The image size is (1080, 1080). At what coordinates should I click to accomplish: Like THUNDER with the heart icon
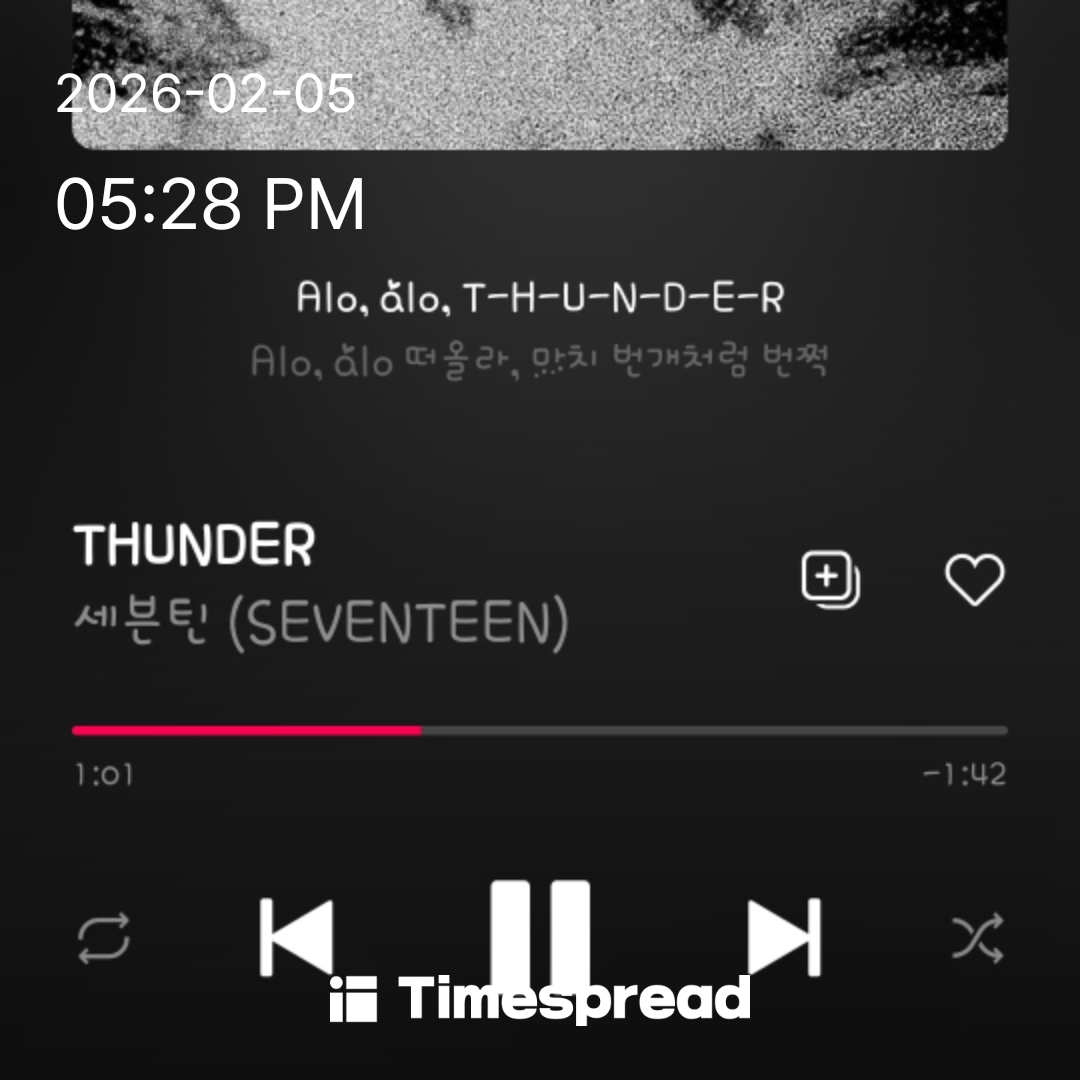pos(974,580)
